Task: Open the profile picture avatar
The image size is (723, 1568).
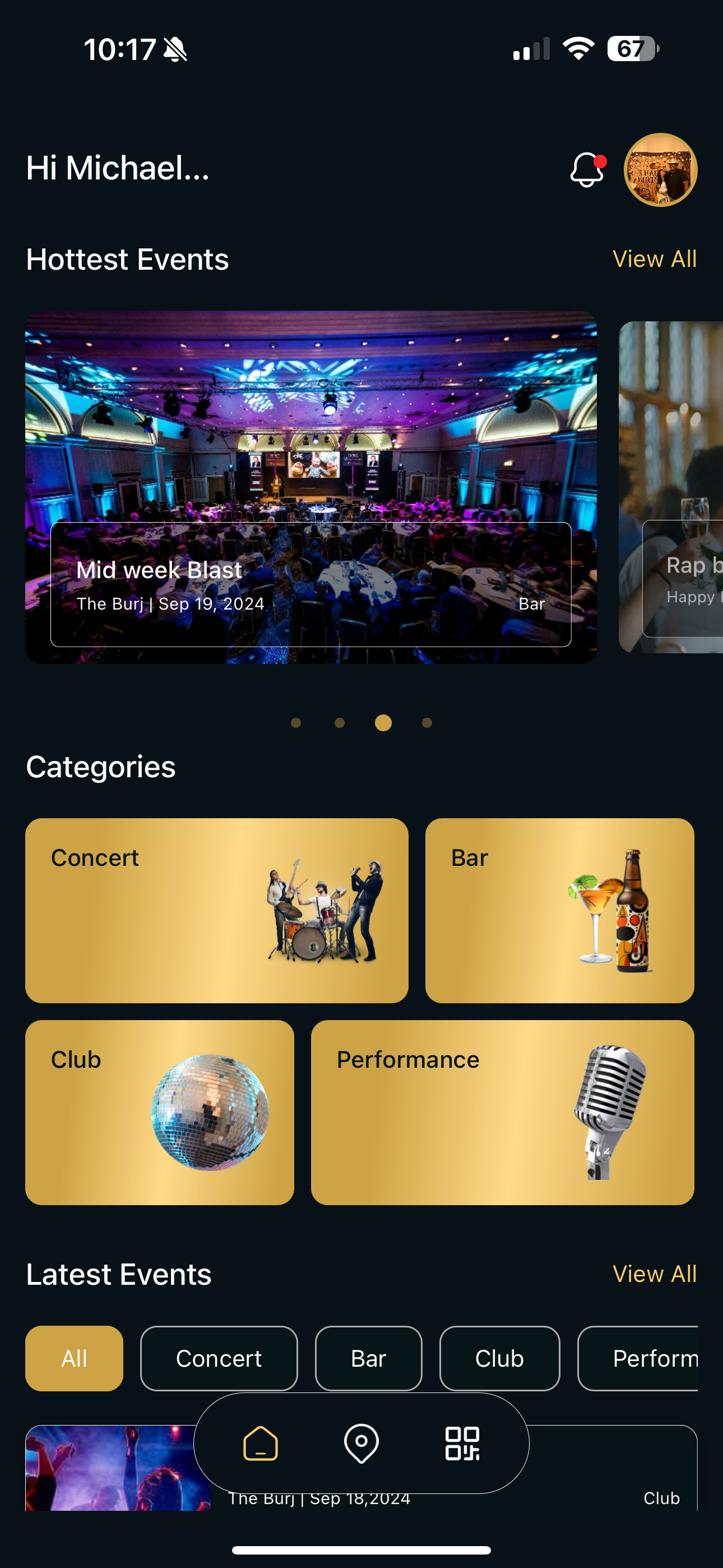Action: (660, 170)
